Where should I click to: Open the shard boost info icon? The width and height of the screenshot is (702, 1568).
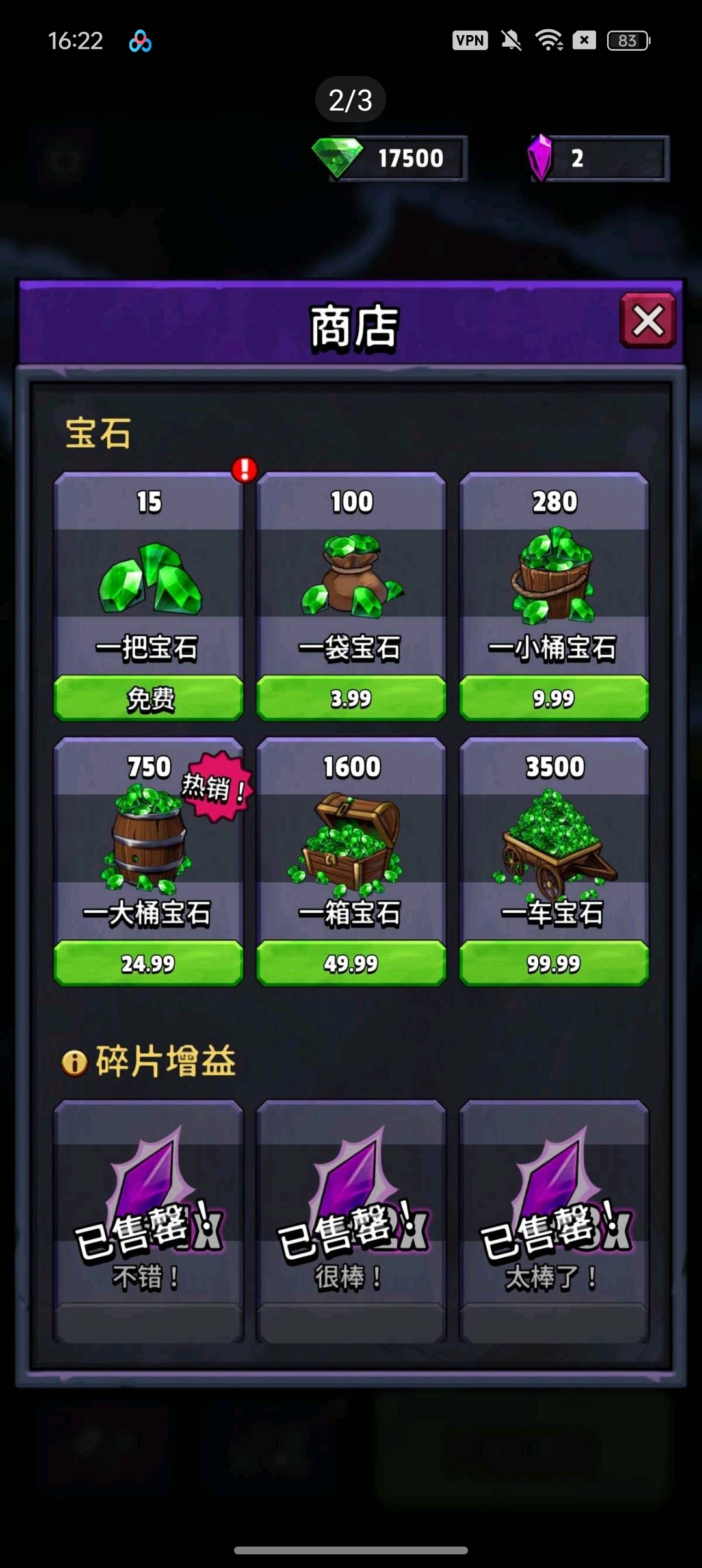75,1064
